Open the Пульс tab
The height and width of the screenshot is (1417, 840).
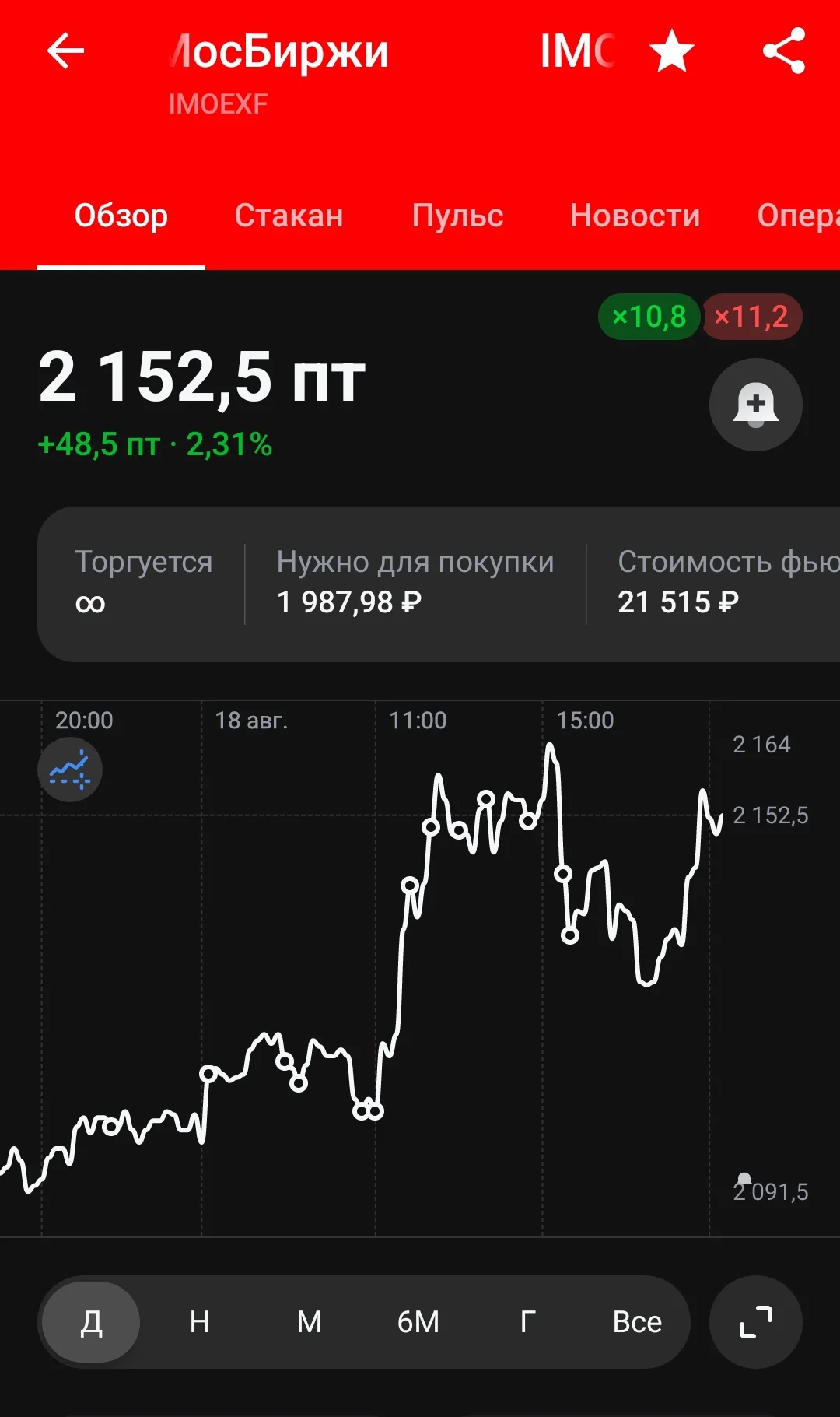[457, 216]
